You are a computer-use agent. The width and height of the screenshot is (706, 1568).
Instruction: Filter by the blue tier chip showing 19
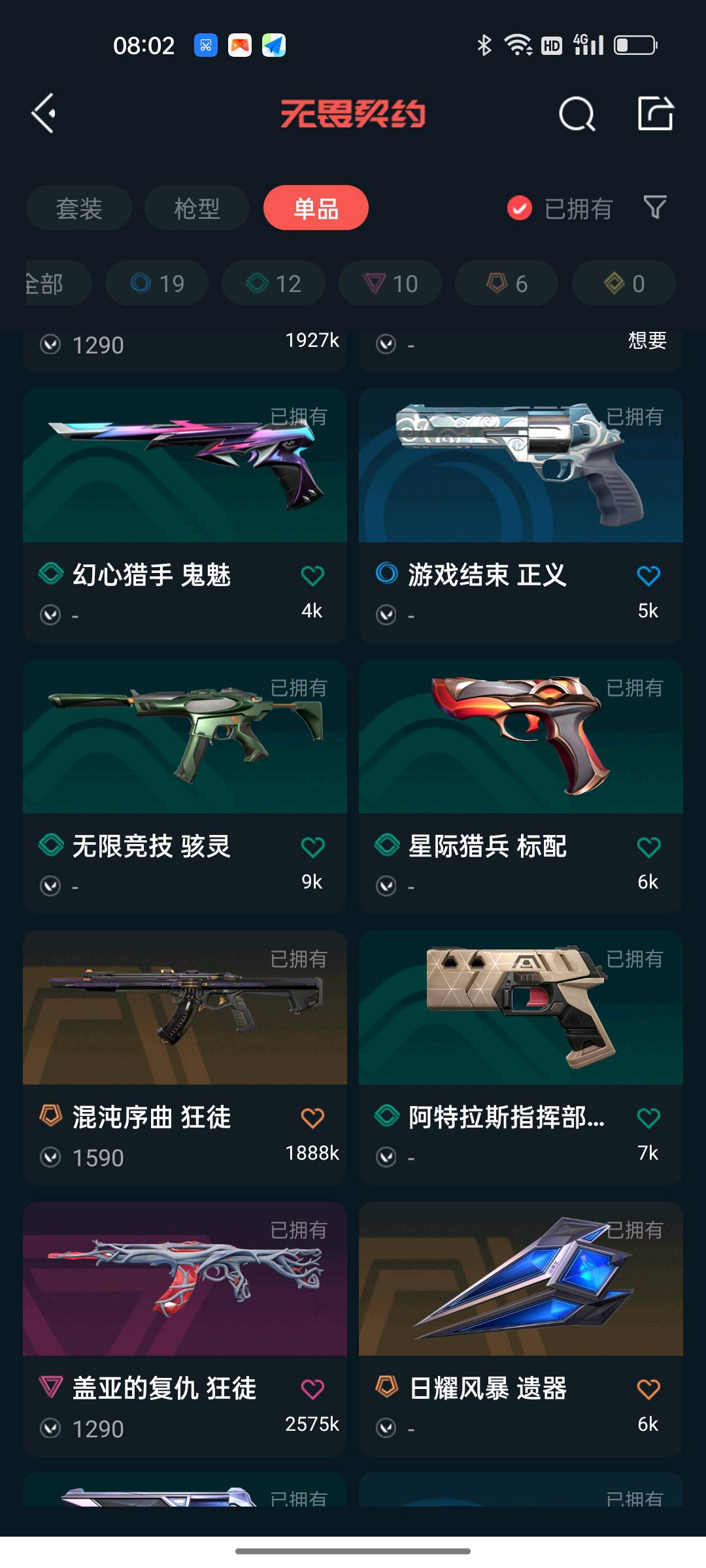(157, 283)
